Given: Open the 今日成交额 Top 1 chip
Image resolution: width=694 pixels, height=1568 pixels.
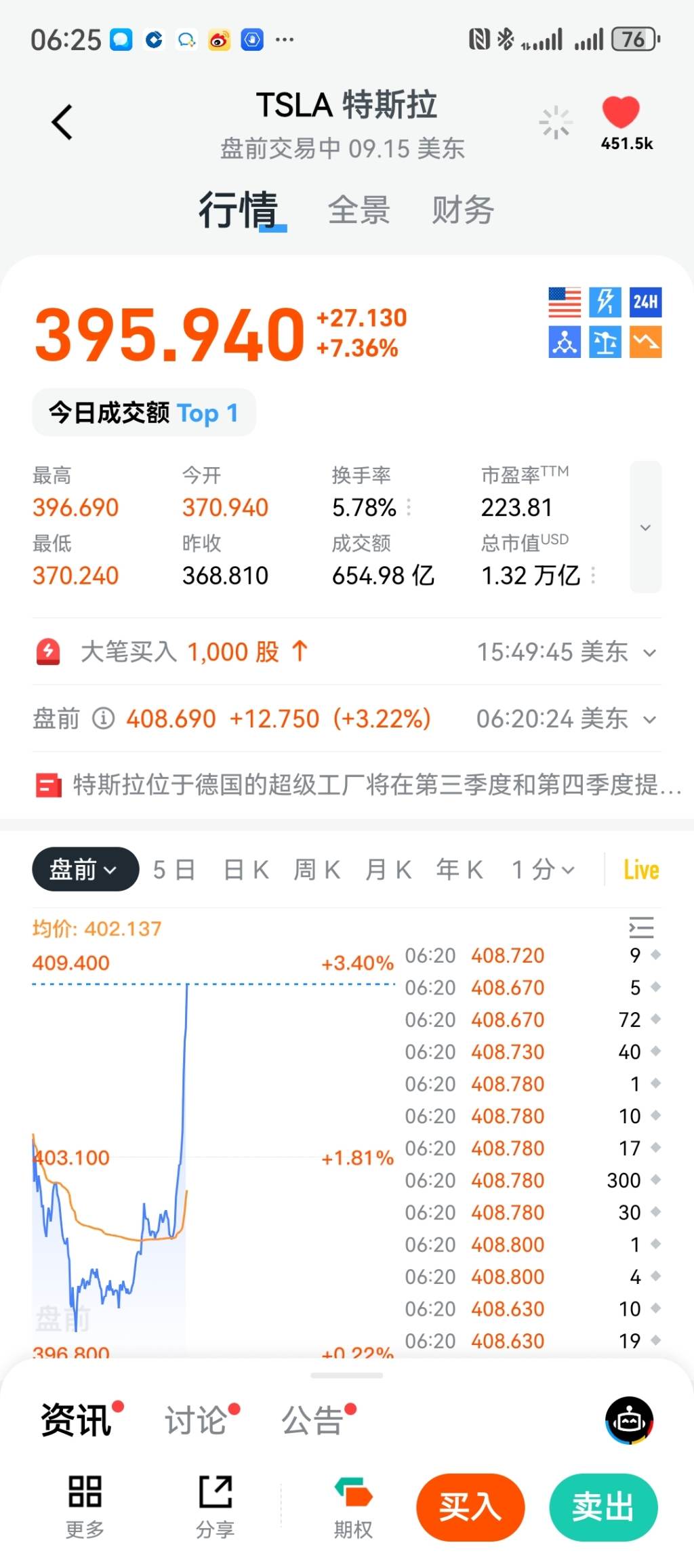Looking at the screenshot, I should pyautogui.click(x=144, y=412).
